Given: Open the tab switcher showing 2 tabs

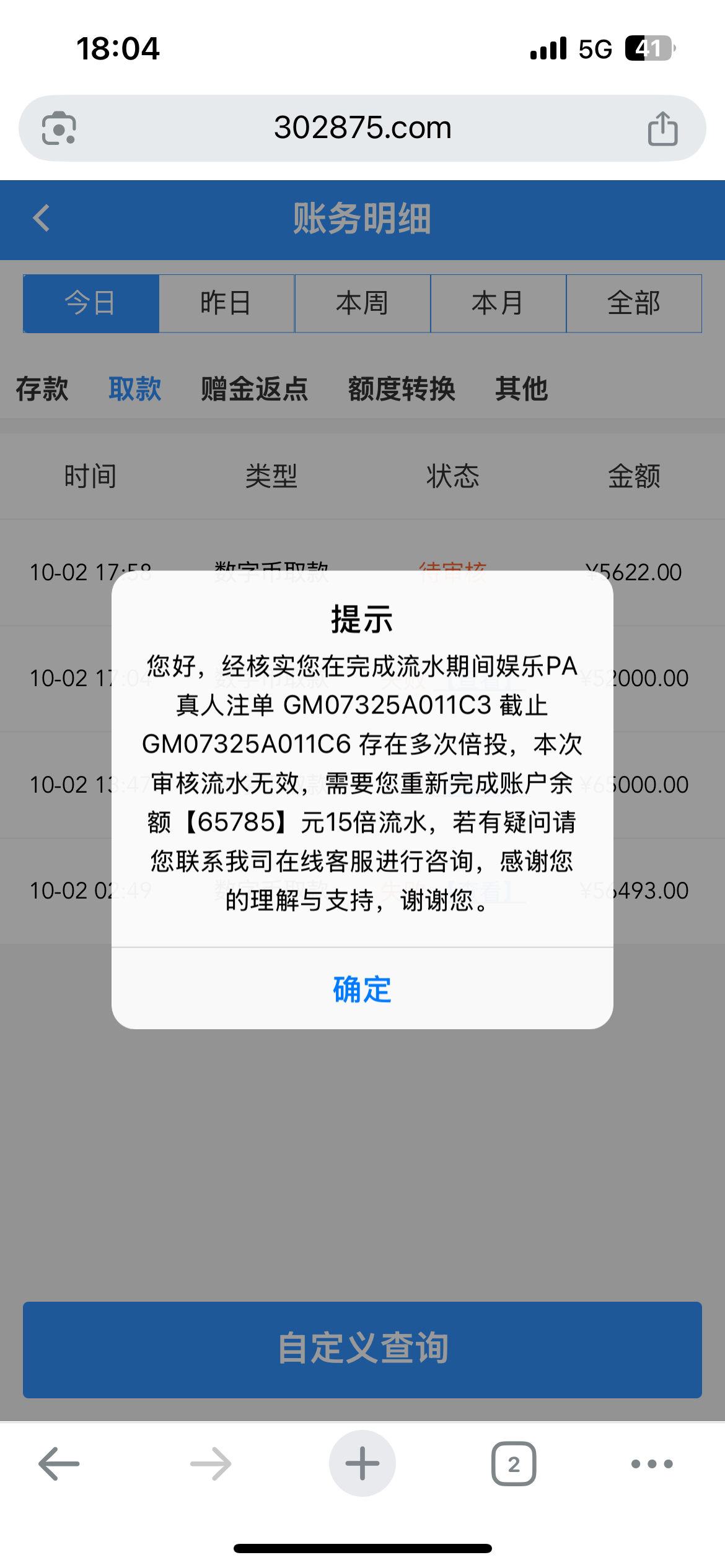Looking at the screenshot, I should [513, 1462].
